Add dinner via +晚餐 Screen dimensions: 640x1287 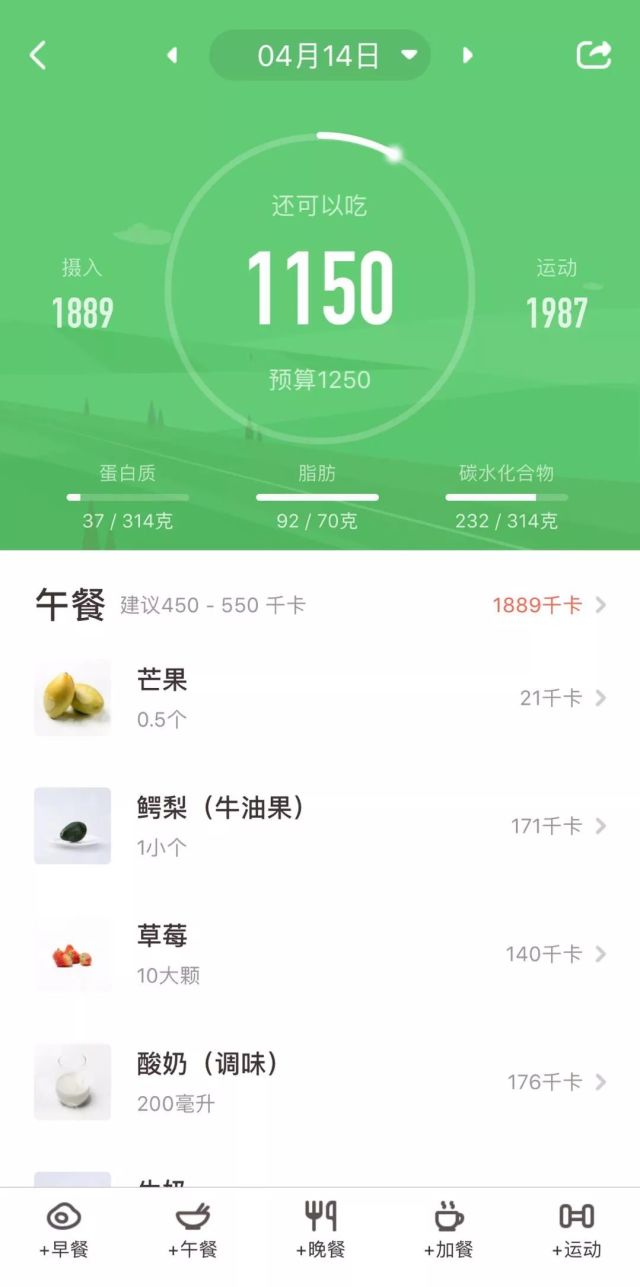click(x=320, y=1230)
